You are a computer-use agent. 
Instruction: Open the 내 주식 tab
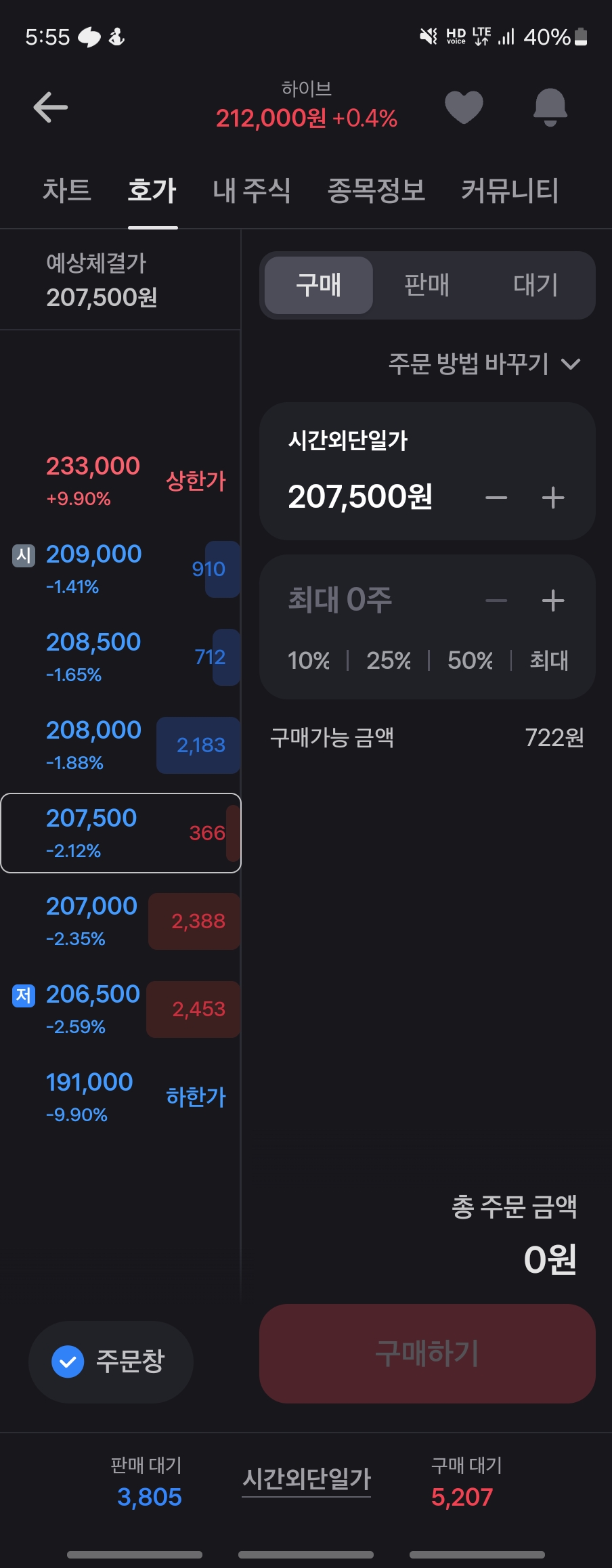251,190
